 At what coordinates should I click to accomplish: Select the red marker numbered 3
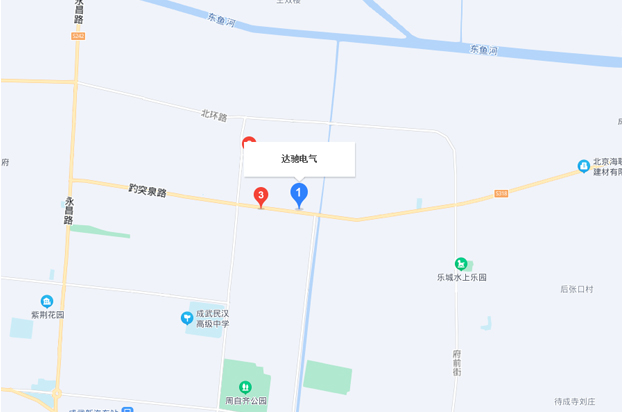(x=261, y=196)
